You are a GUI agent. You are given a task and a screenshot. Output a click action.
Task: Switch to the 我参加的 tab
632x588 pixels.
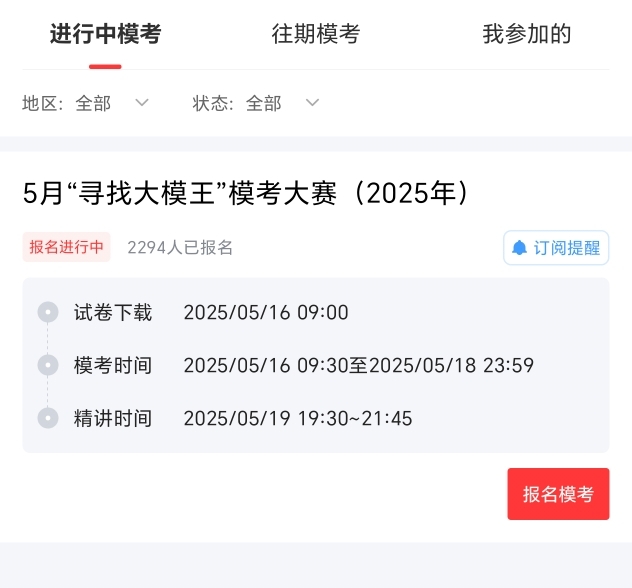point(526,34)
